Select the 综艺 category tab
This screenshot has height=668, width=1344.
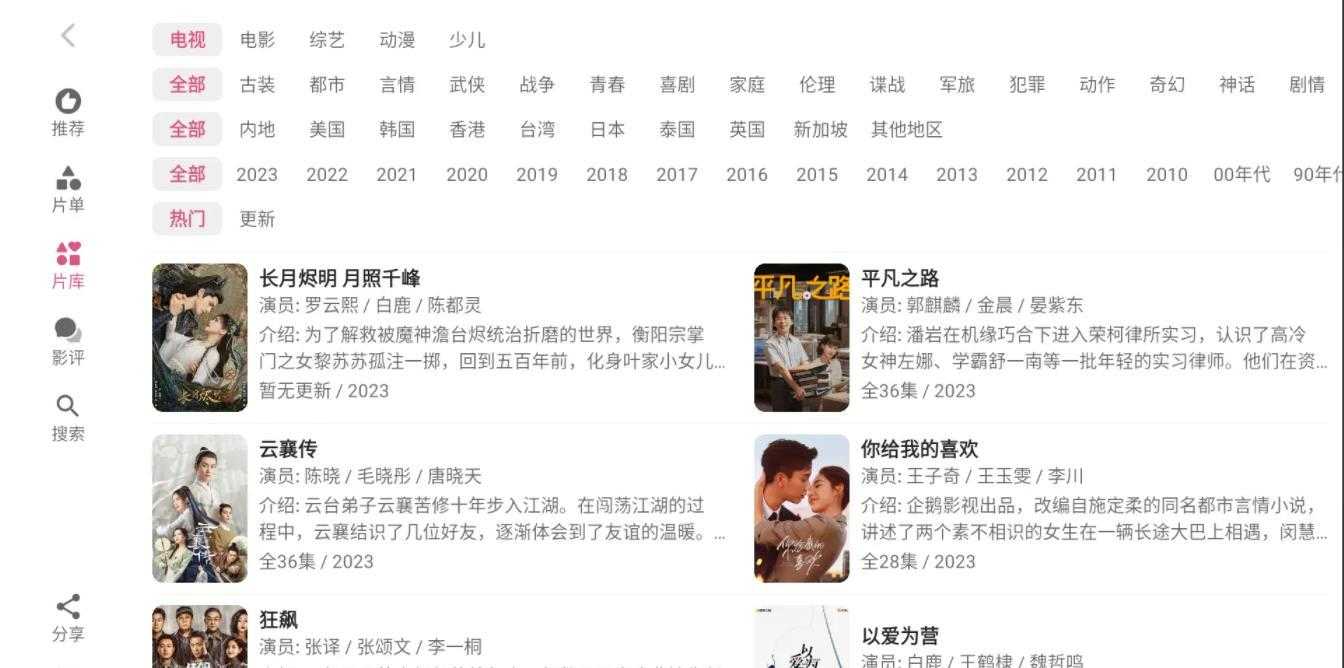point(327,40)
